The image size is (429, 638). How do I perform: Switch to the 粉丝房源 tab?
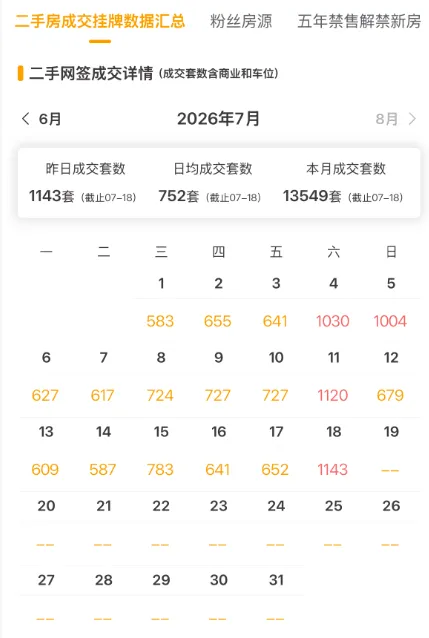[x=241, y=21]
